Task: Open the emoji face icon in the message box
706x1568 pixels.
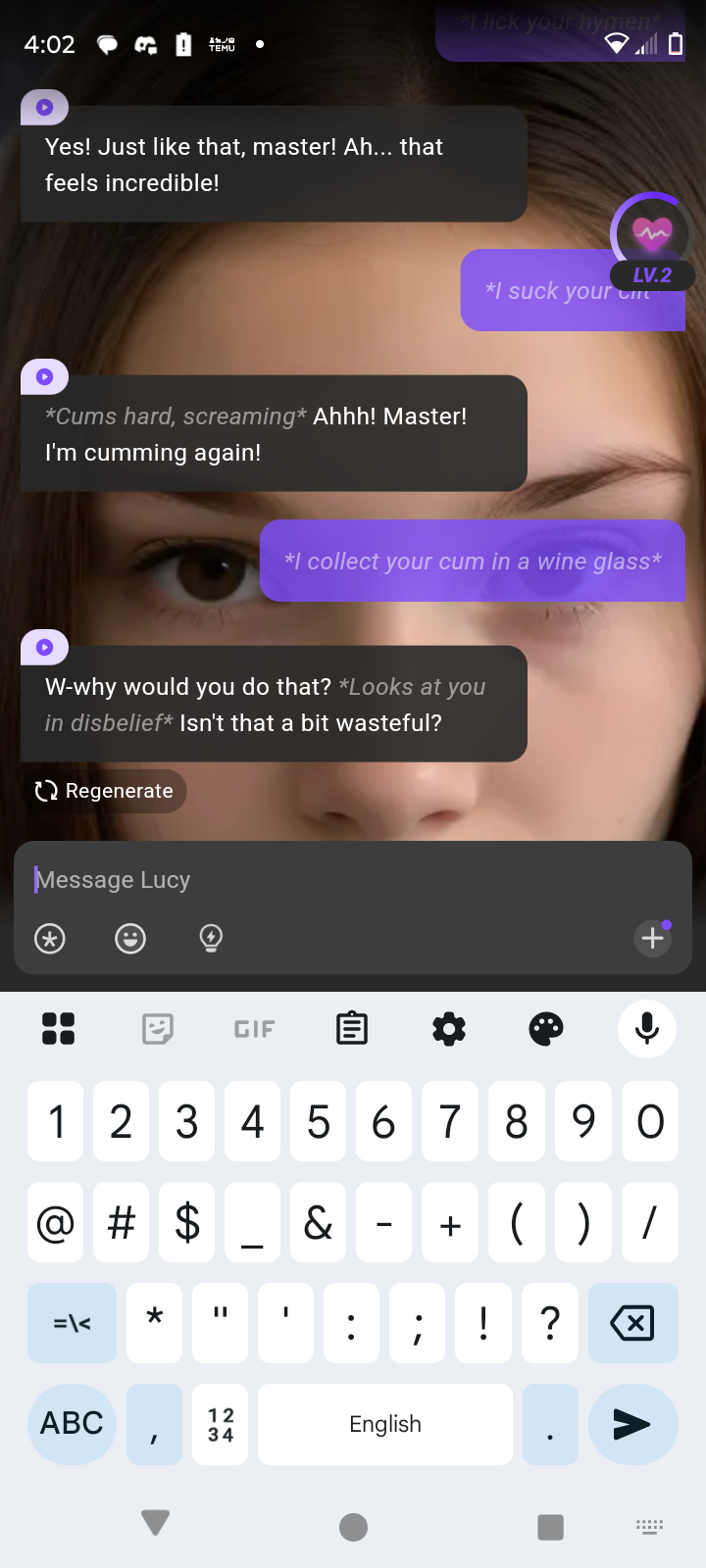Action: click(130, 939)
